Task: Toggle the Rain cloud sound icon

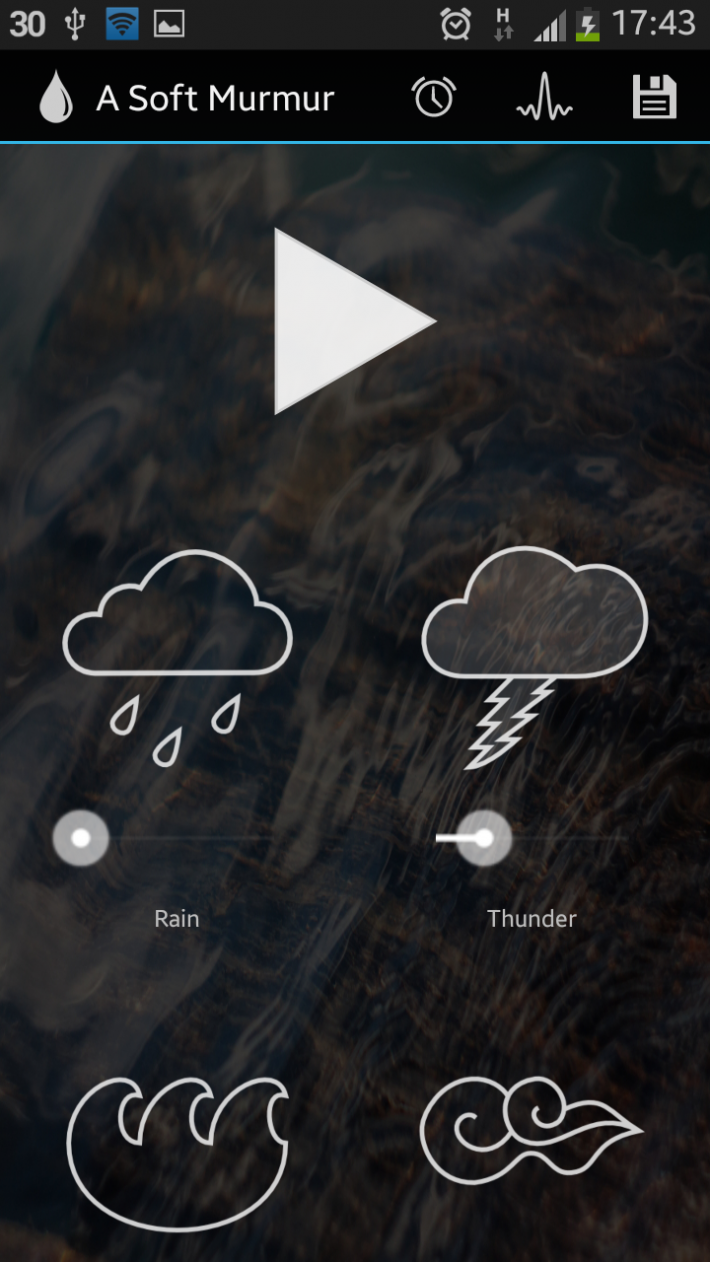Action: pos(178,655)
